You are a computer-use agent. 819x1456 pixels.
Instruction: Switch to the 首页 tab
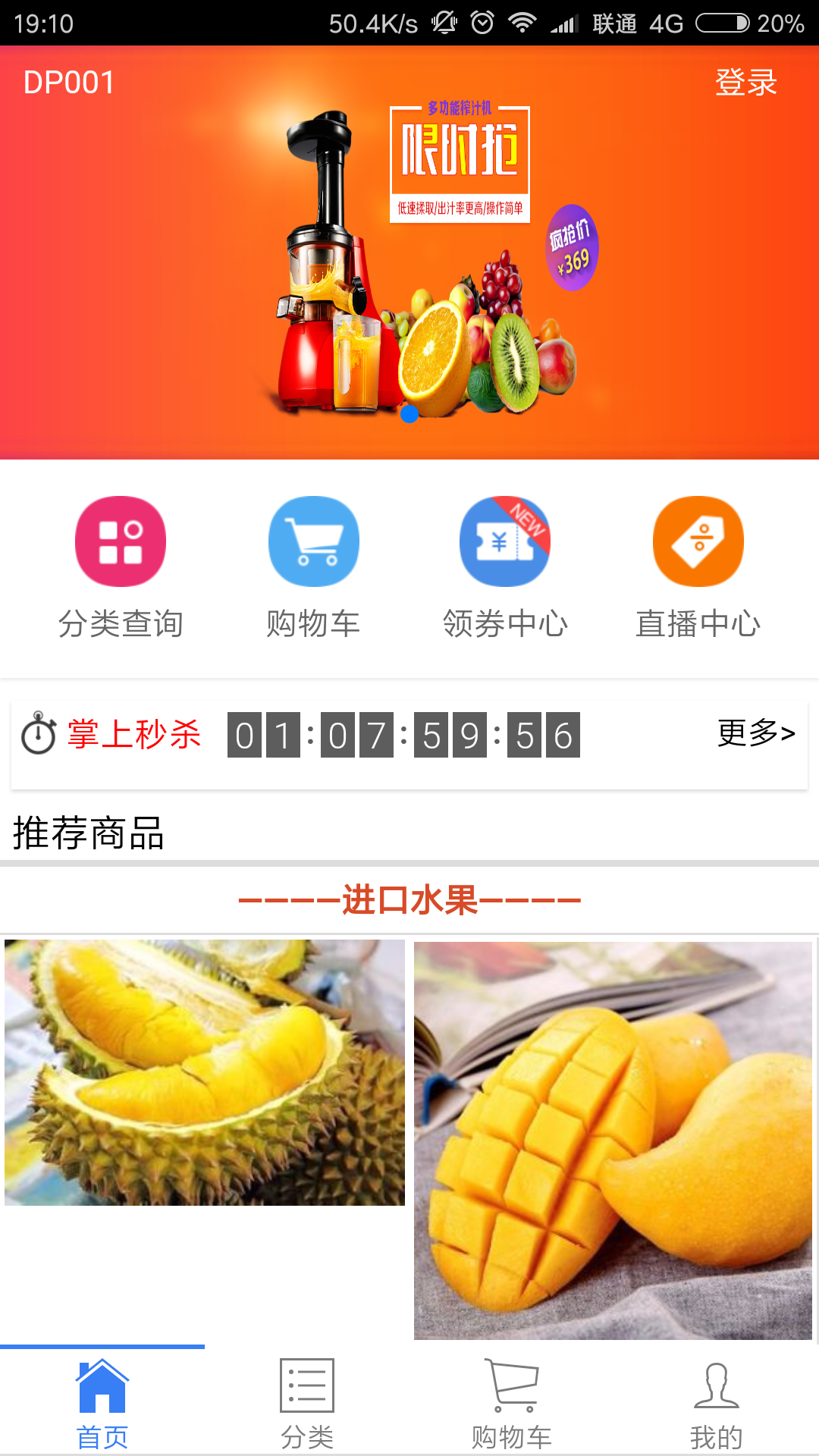pos(101,1410)
